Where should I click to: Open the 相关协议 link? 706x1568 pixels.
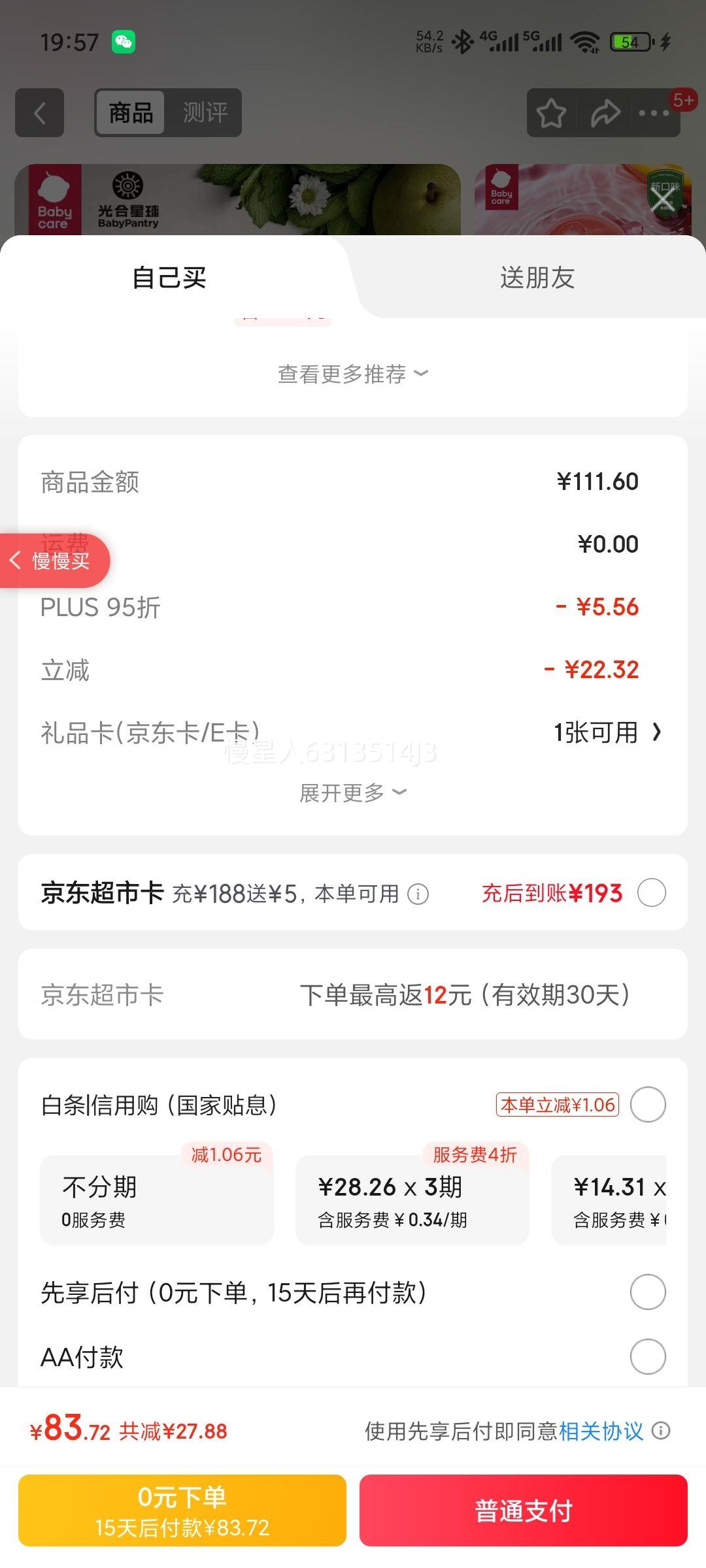click(601, 1431)
